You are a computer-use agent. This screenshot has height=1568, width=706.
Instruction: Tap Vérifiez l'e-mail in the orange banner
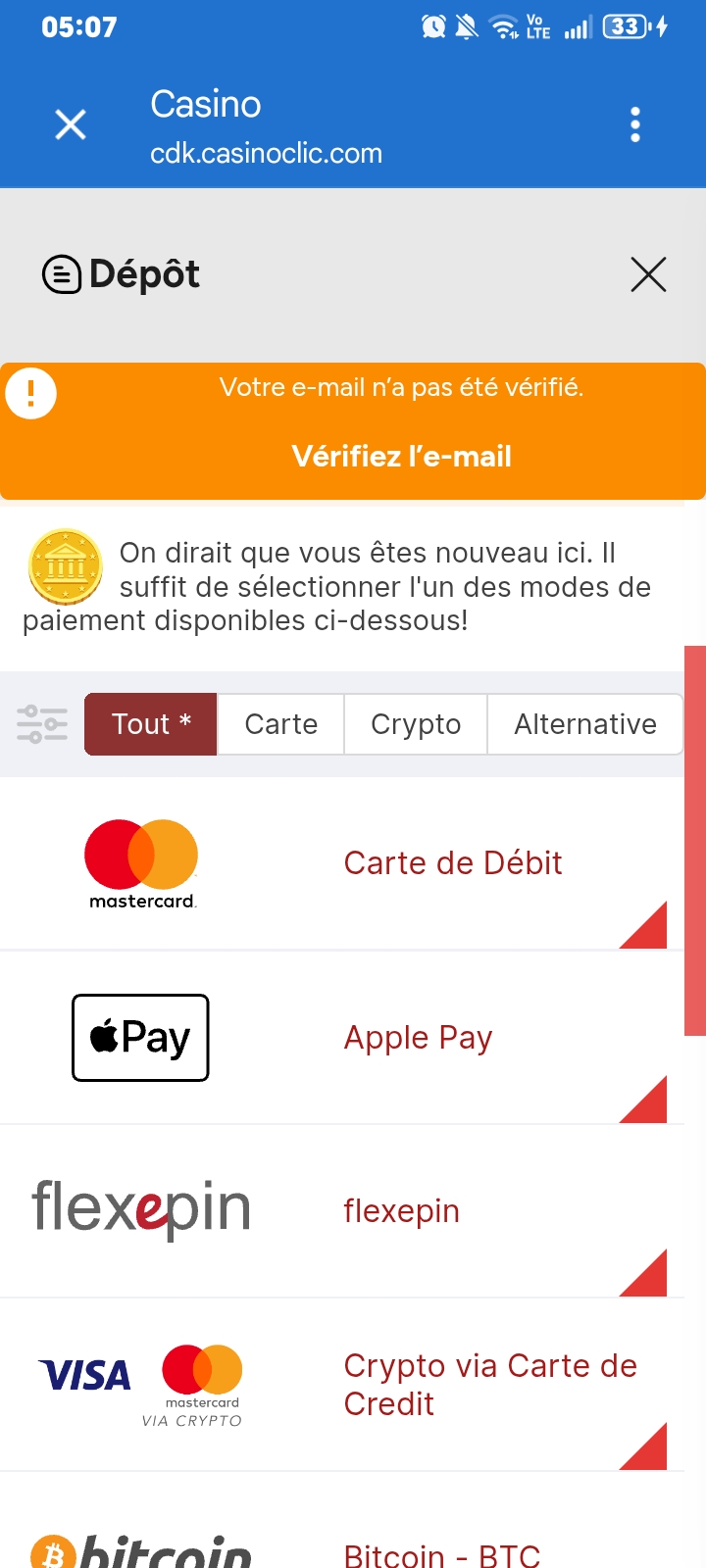[x=401, y=456]
